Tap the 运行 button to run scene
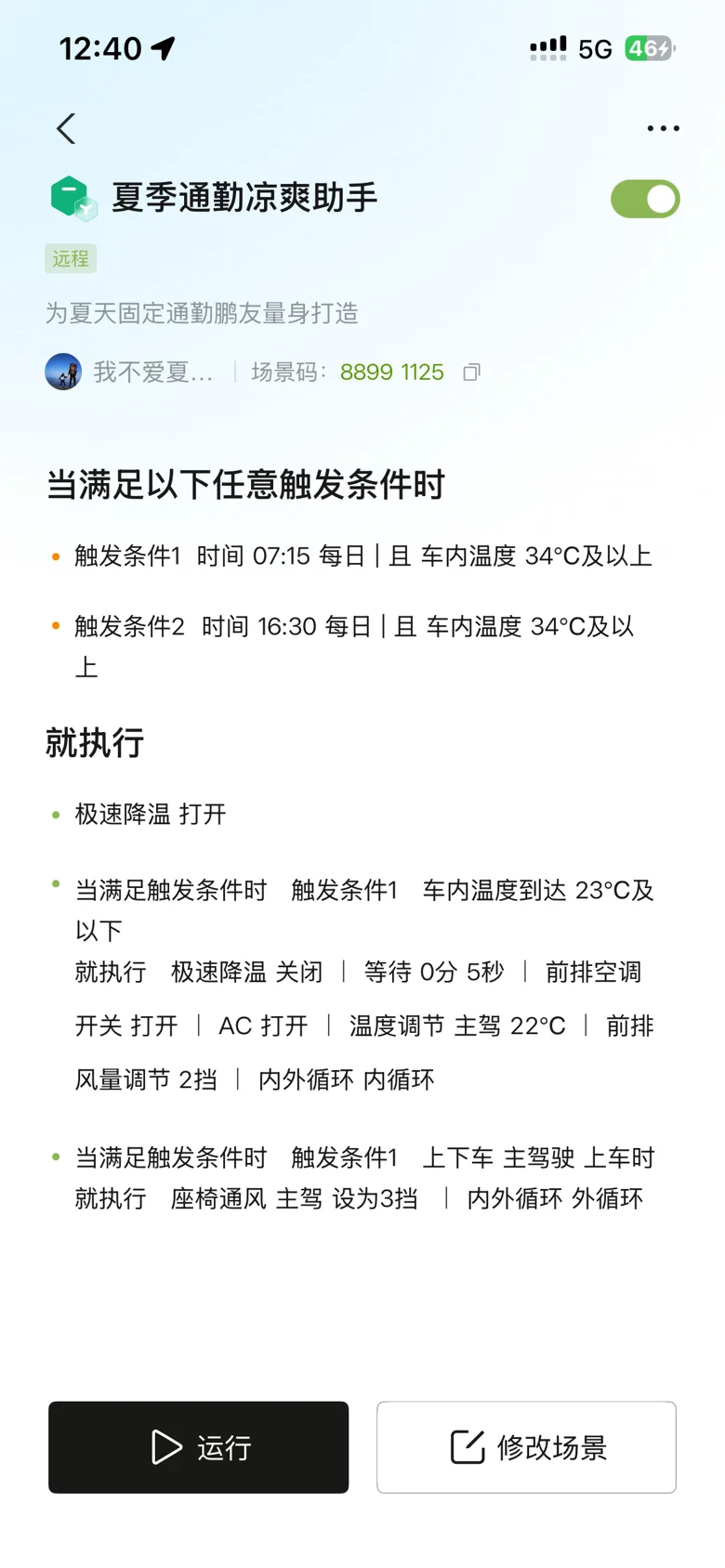Viewport: 725px width, 1568px height. 198,1447
